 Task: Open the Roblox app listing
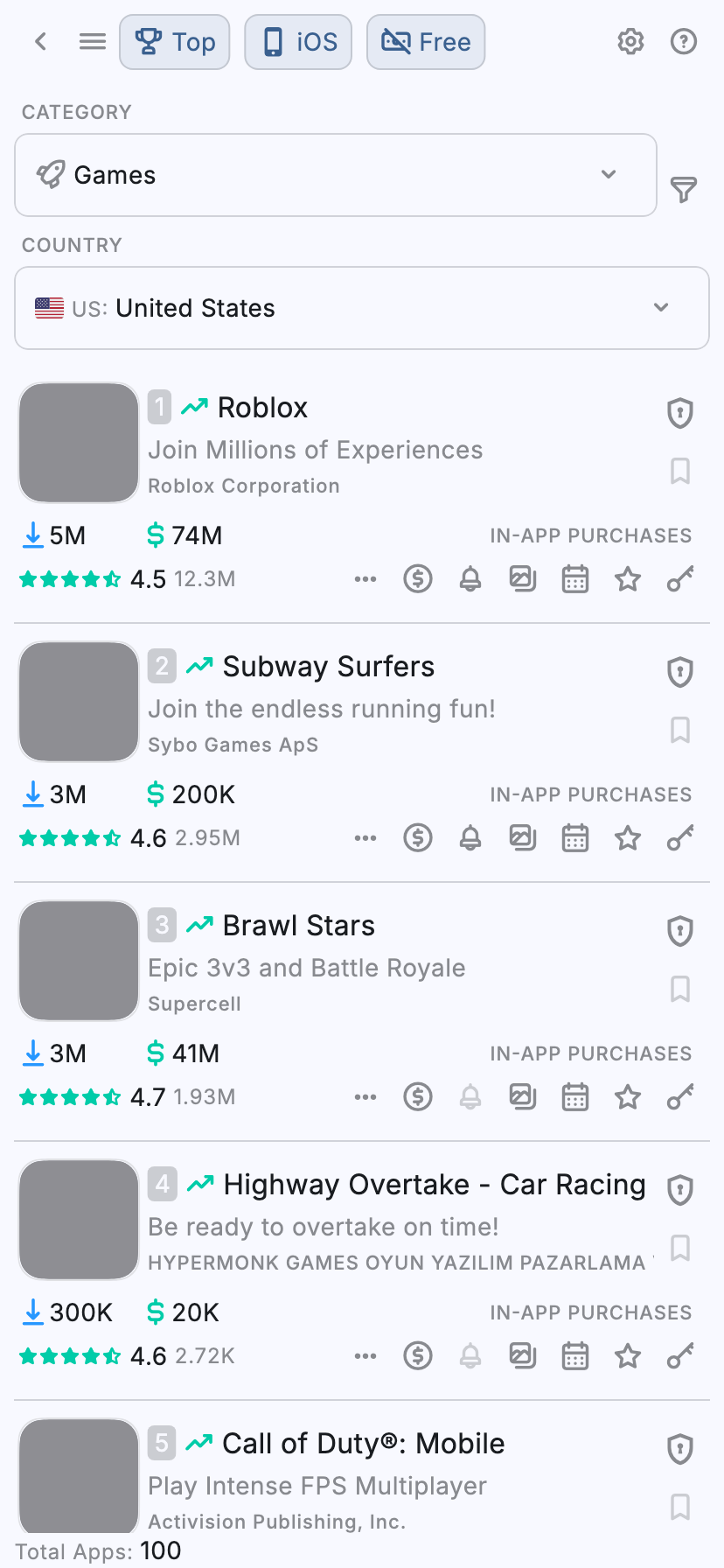point(262,407)
